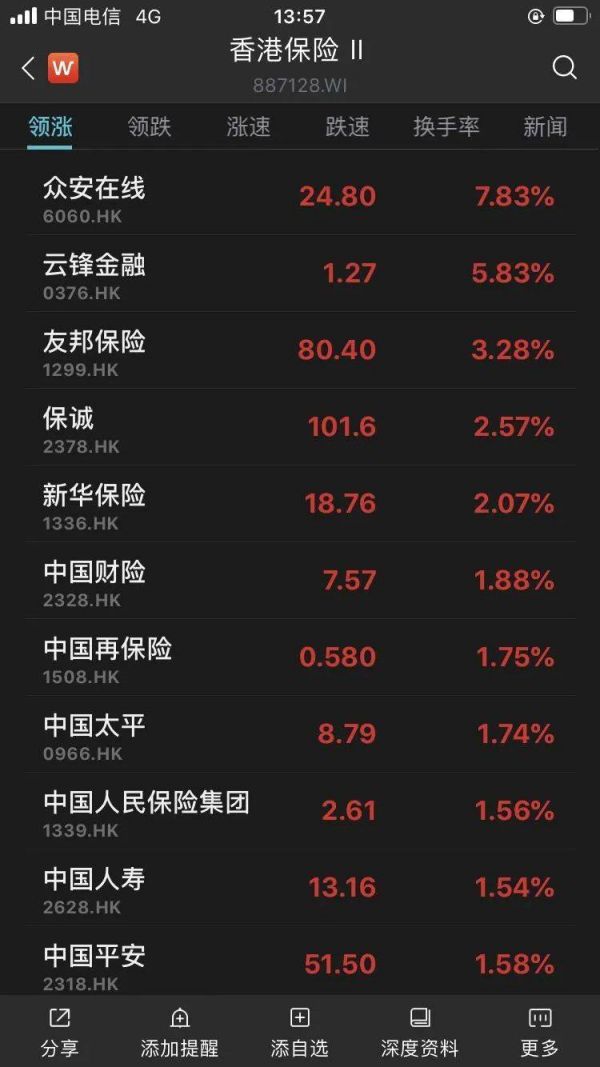Add to watchlist with 添自选

(299, 1032)
